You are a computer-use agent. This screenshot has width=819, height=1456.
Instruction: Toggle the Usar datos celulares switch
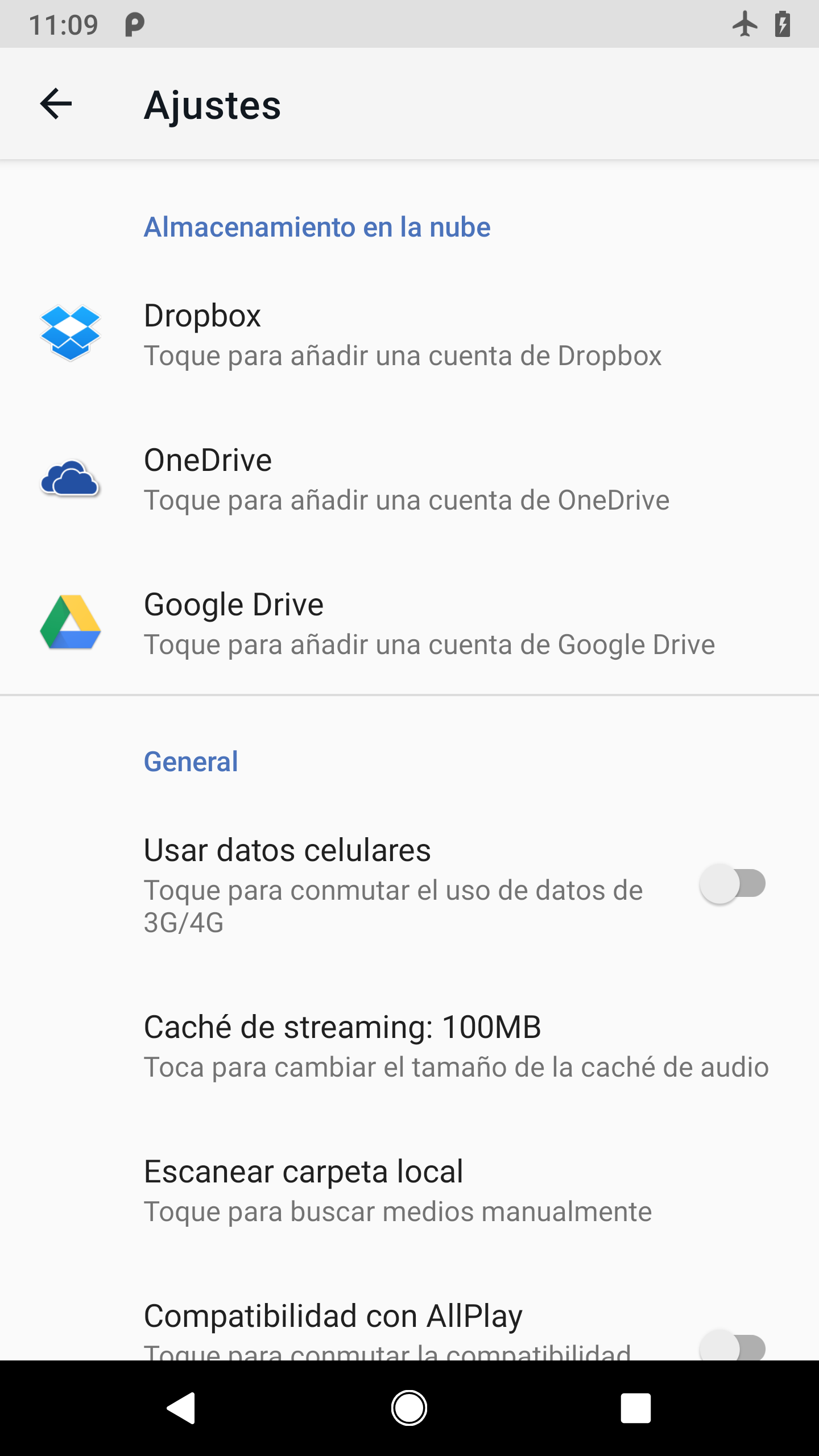coord(733,884)
